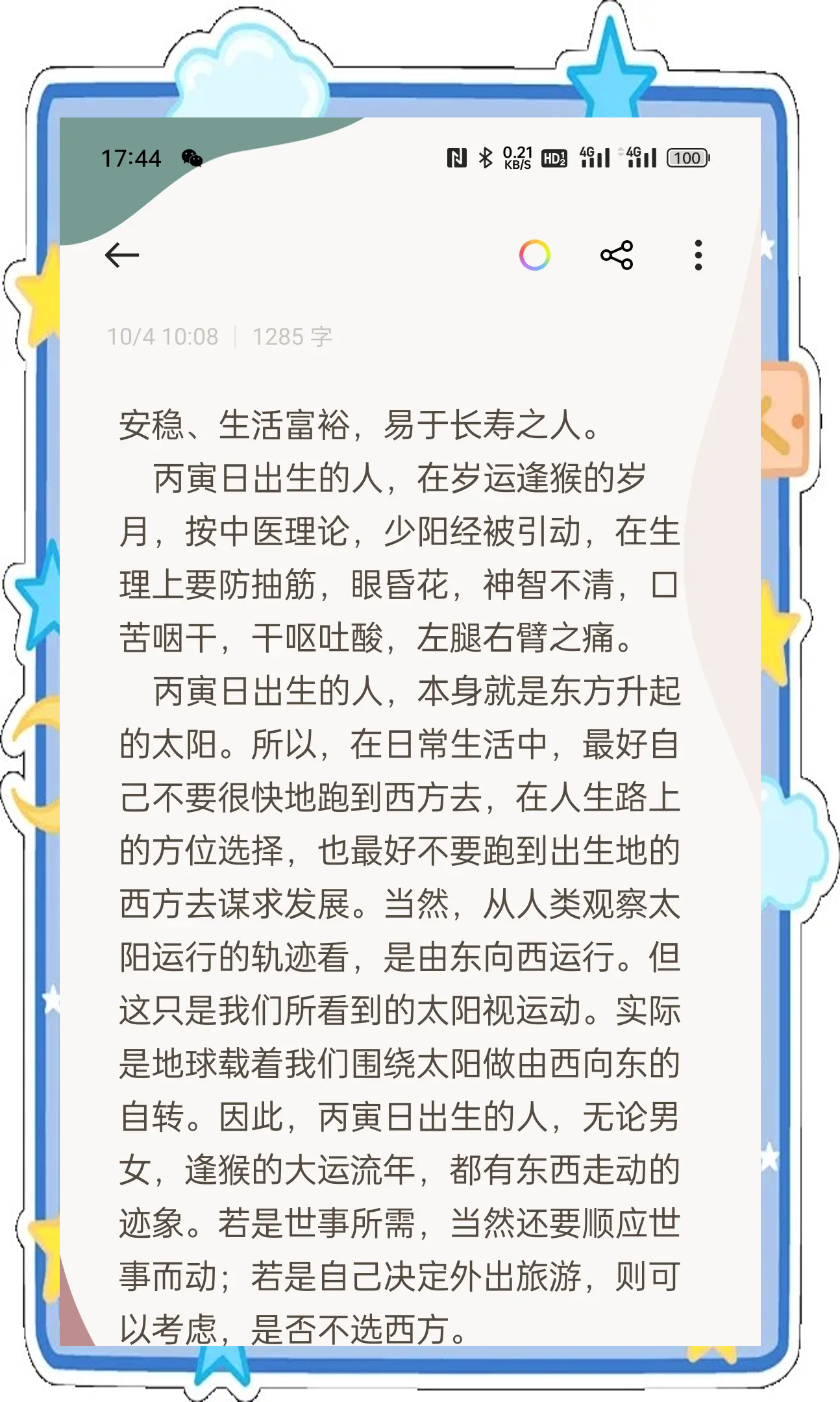Go back using the arrow
The image size is (840, 1402).
pyautogui.click(x=122, y=255)
